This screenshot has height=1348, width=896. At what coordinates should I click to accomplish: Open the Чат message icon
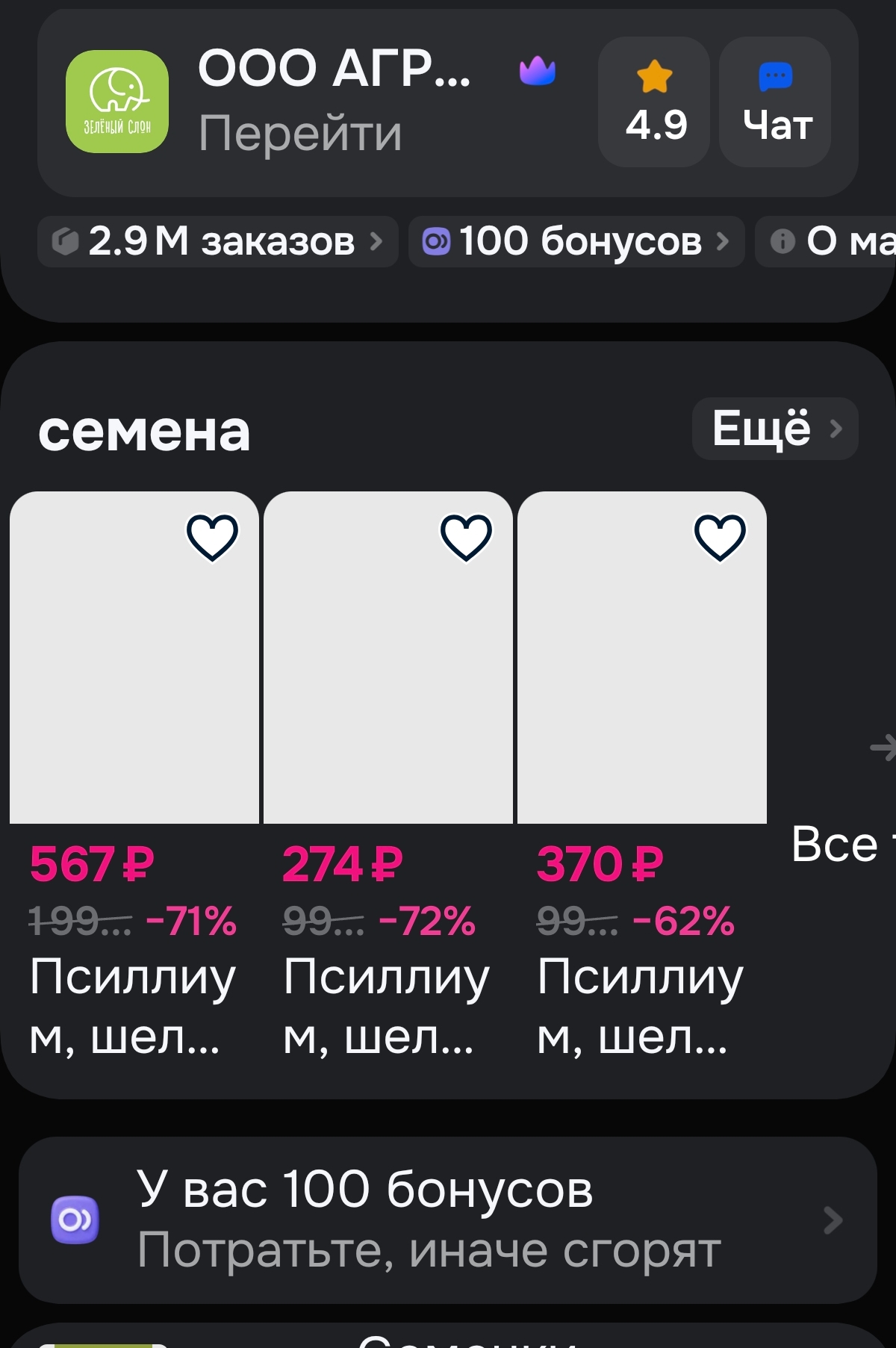point(774,76)
